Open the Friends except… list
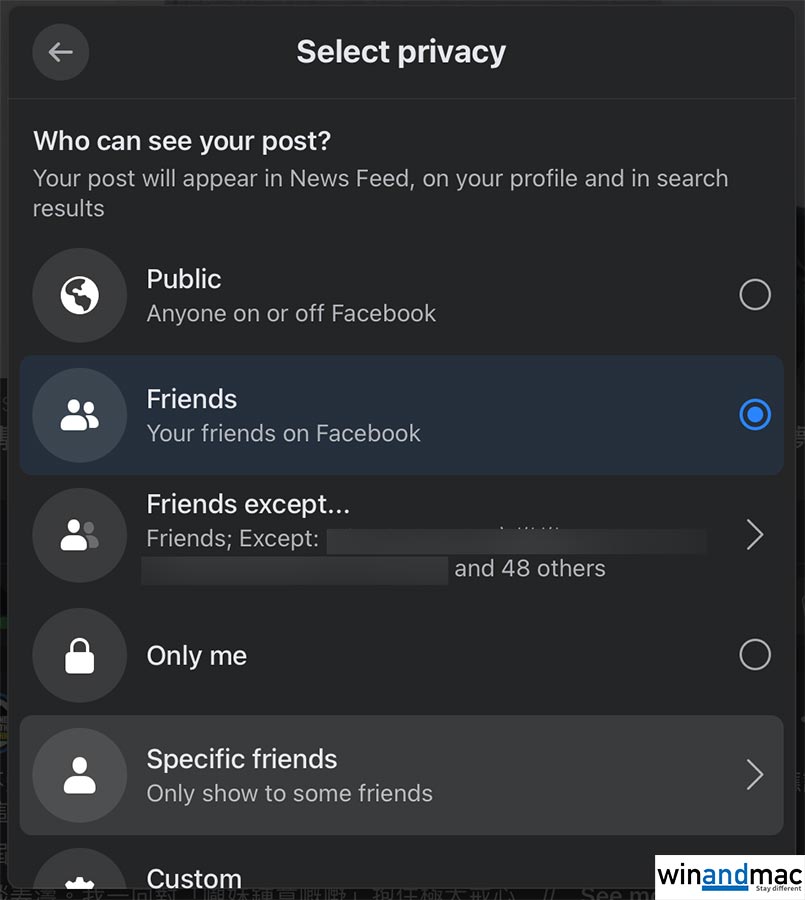805x900 pixels. pos(400,535)
